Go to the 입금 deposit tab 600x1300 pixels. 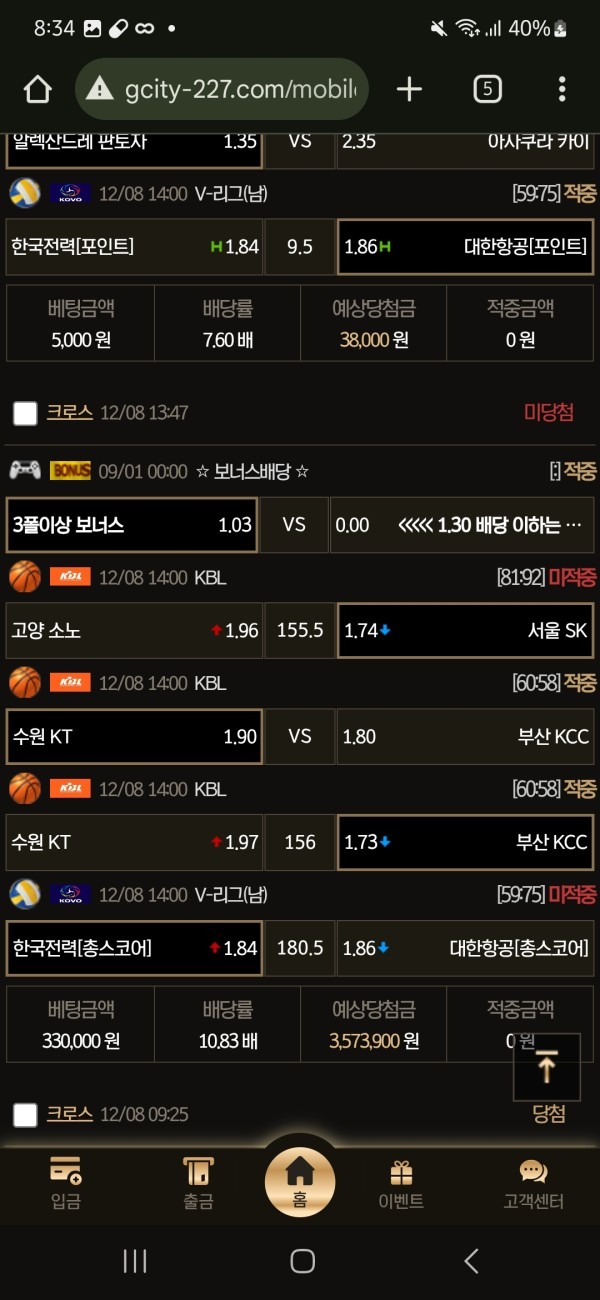[x=66, y=1184]
